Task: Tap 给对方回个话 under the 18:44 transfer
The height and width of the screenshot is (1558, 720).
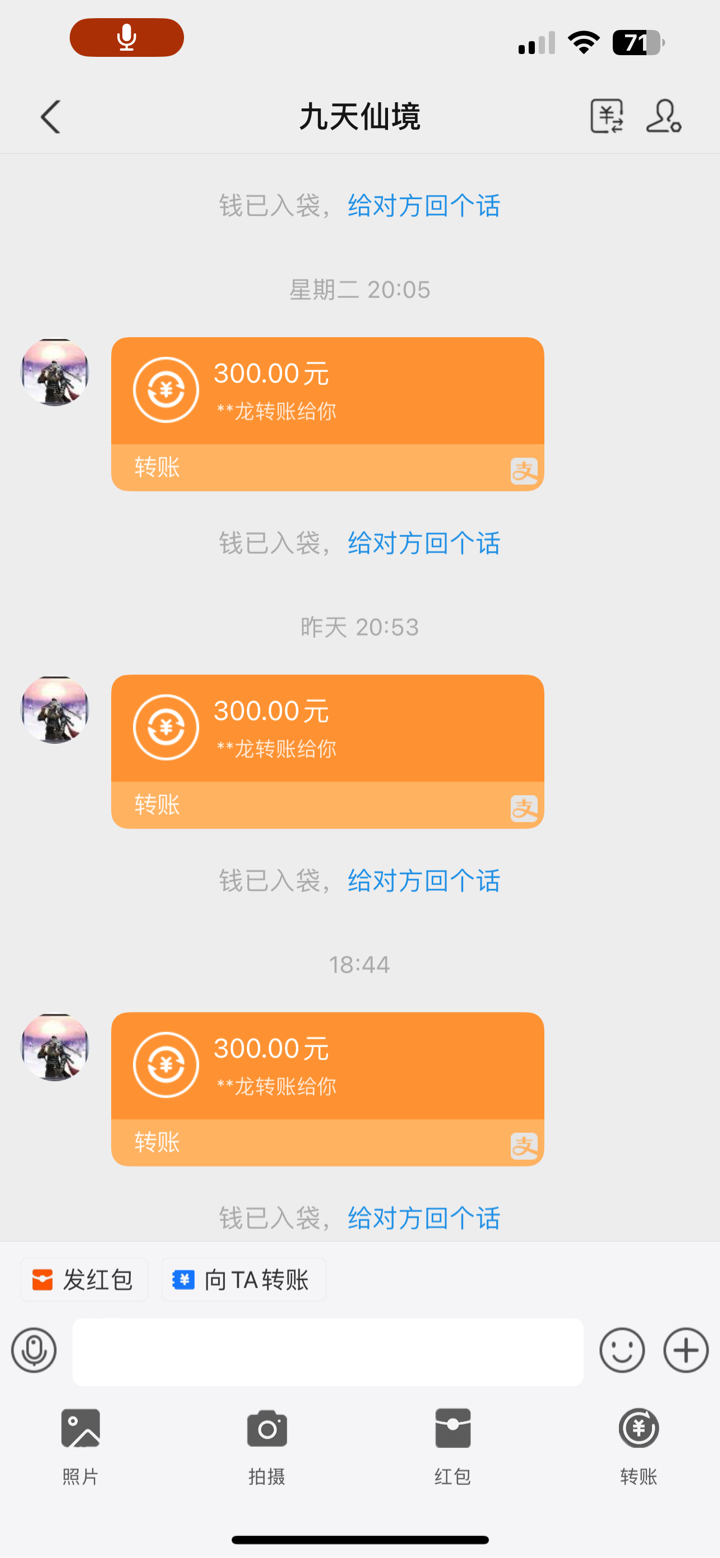Action: click(424, 1218)
